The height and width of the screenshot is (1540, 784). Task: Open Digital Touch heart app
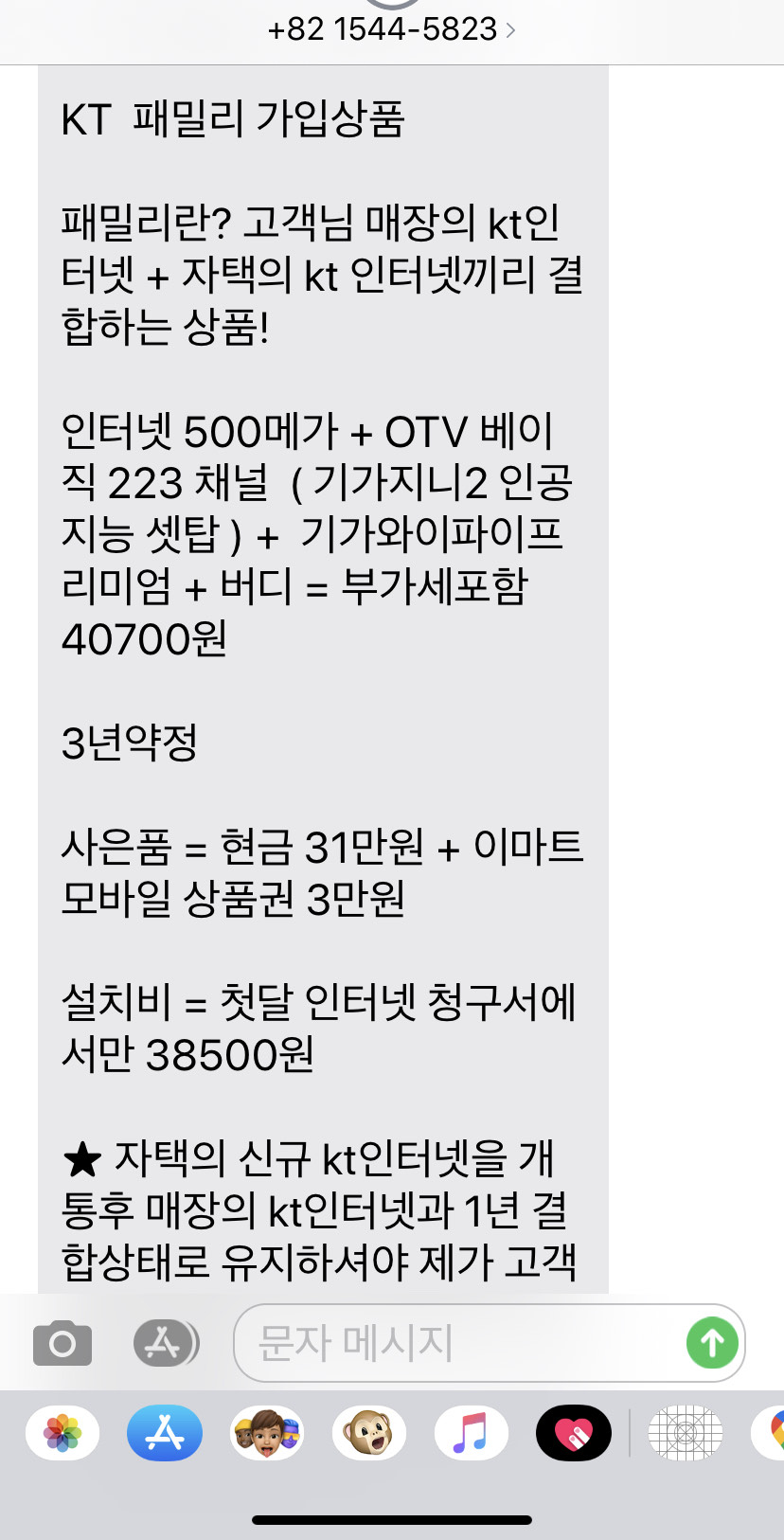[x=574, y=1433]
